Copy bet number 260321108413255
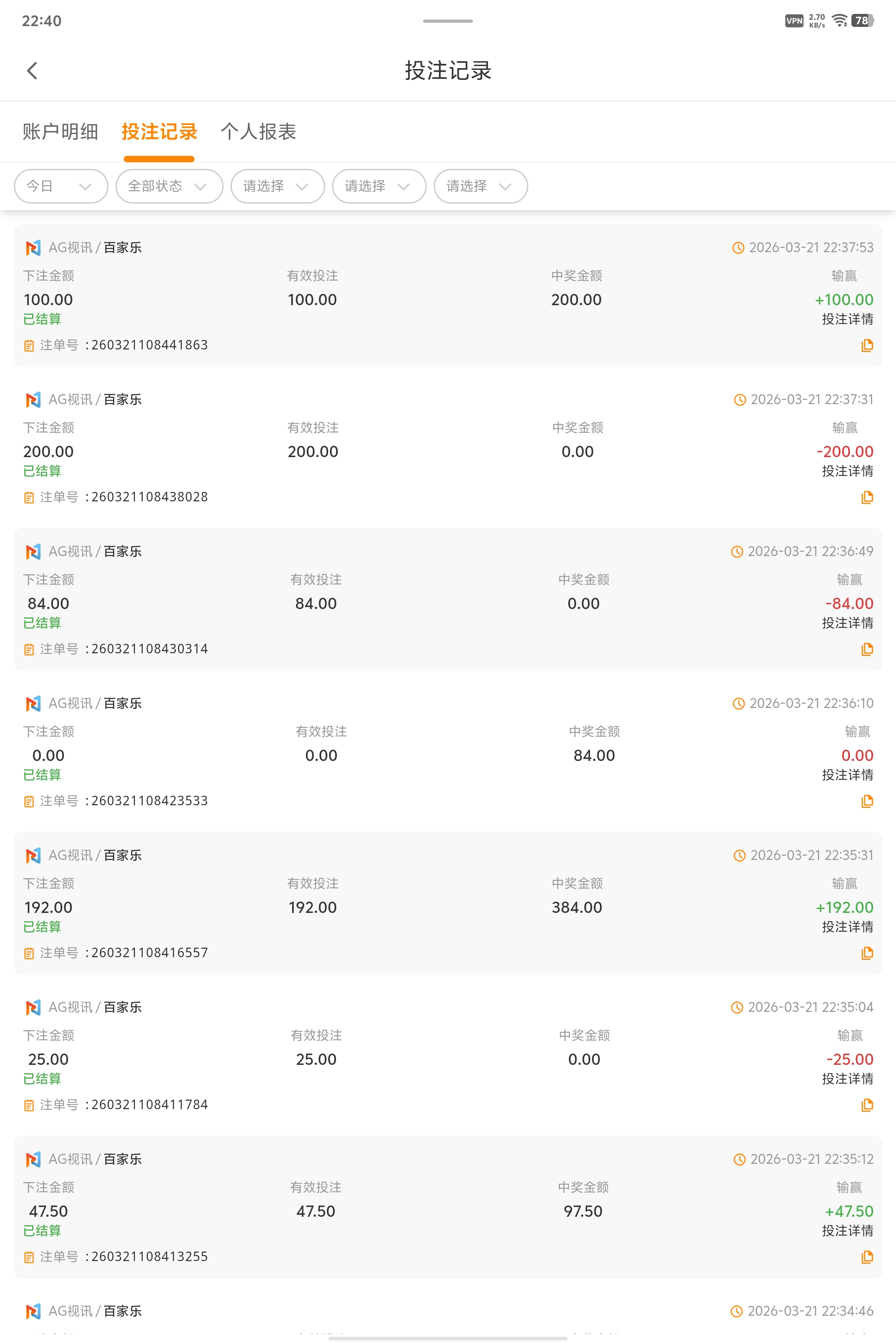 coord(866,1258)
